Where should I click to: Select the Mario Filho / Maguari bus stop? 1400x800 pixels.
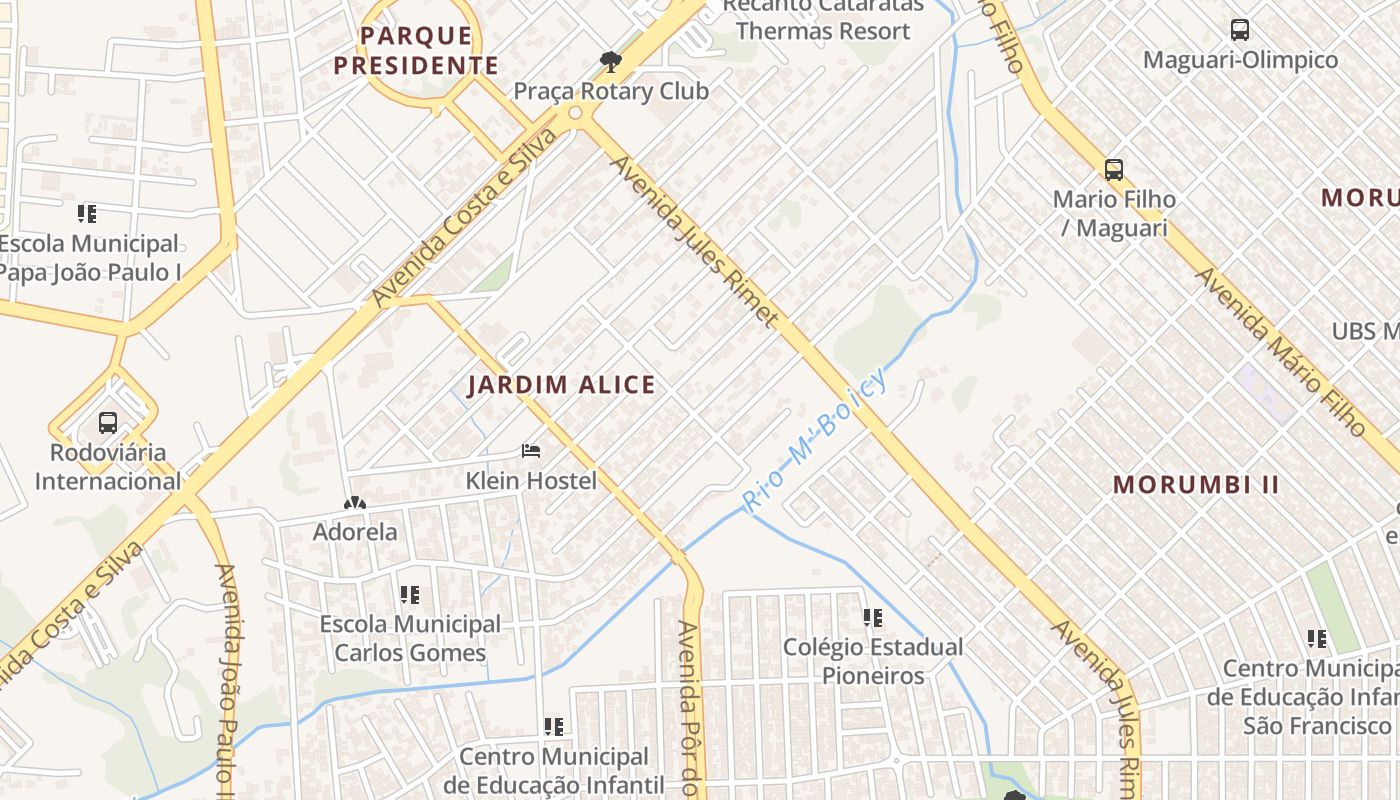[1114, 170]
